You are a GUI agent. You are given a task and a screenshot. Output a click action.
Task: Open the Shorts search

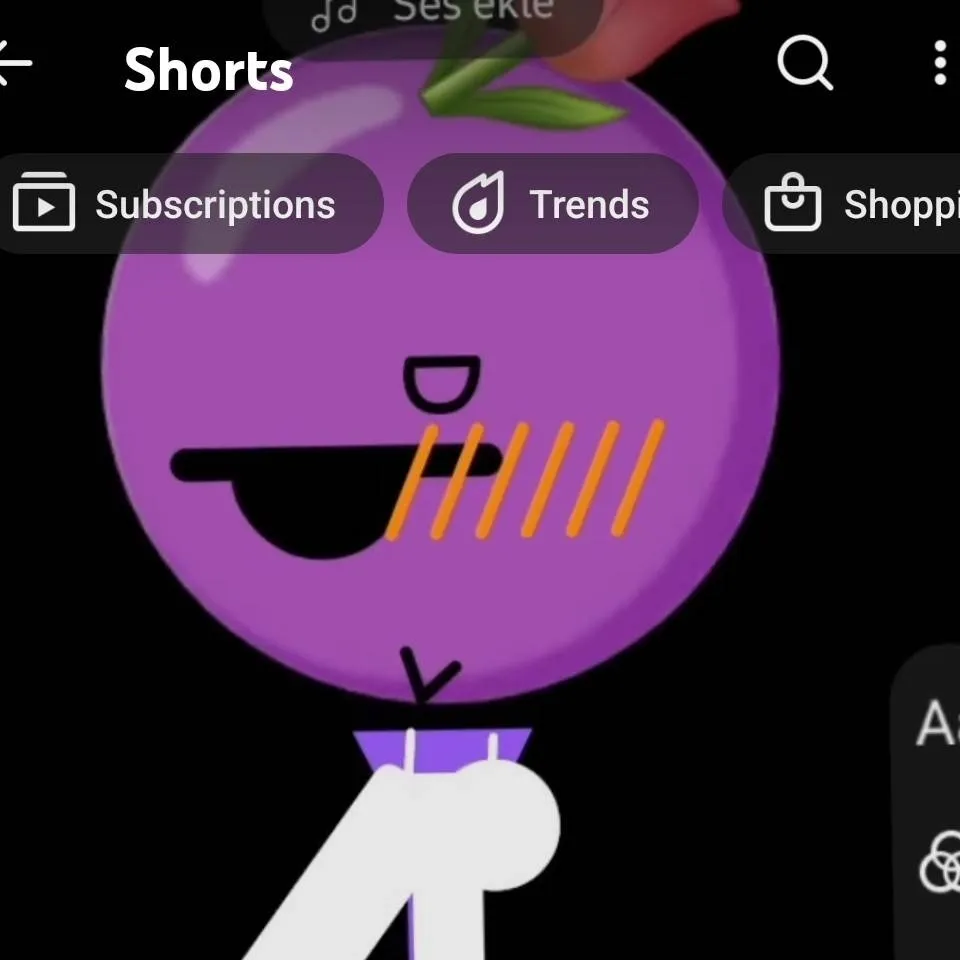(804, 64)
